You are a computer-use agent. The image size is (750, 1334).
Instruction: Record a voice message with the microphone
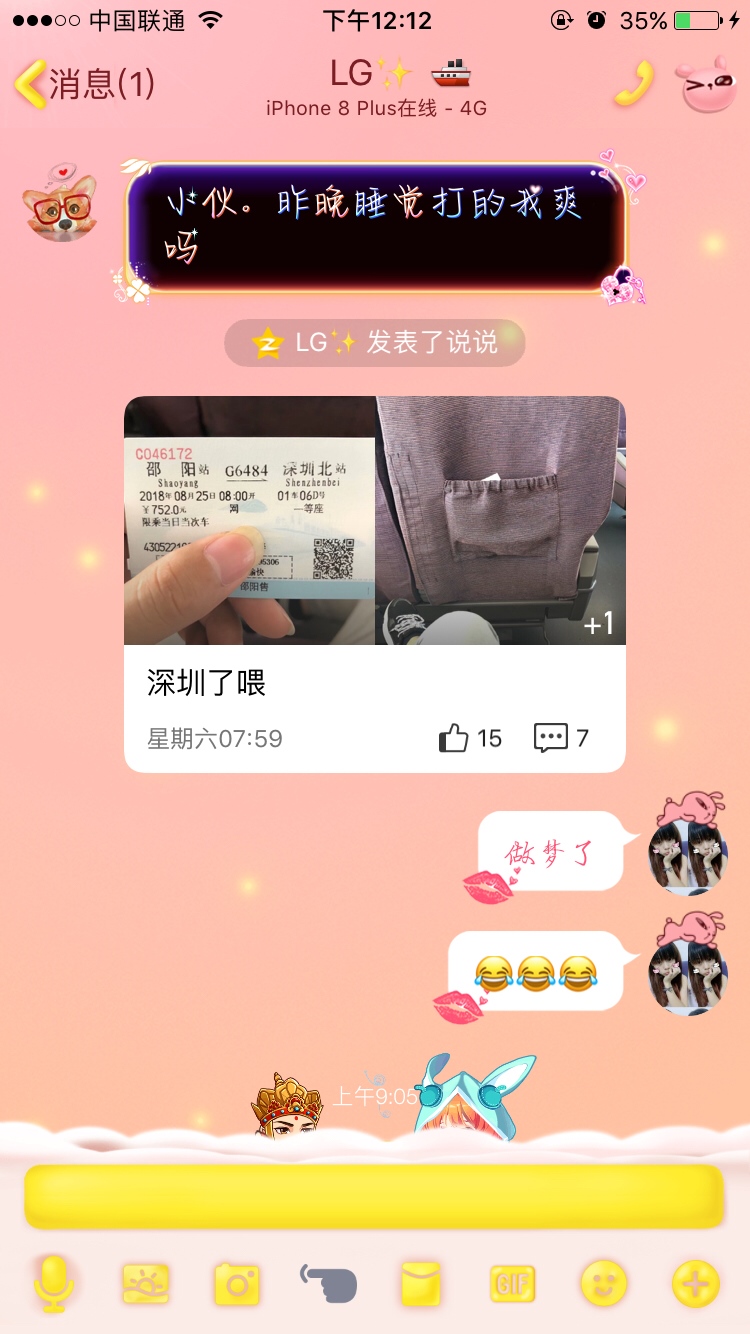(54, 1282)
